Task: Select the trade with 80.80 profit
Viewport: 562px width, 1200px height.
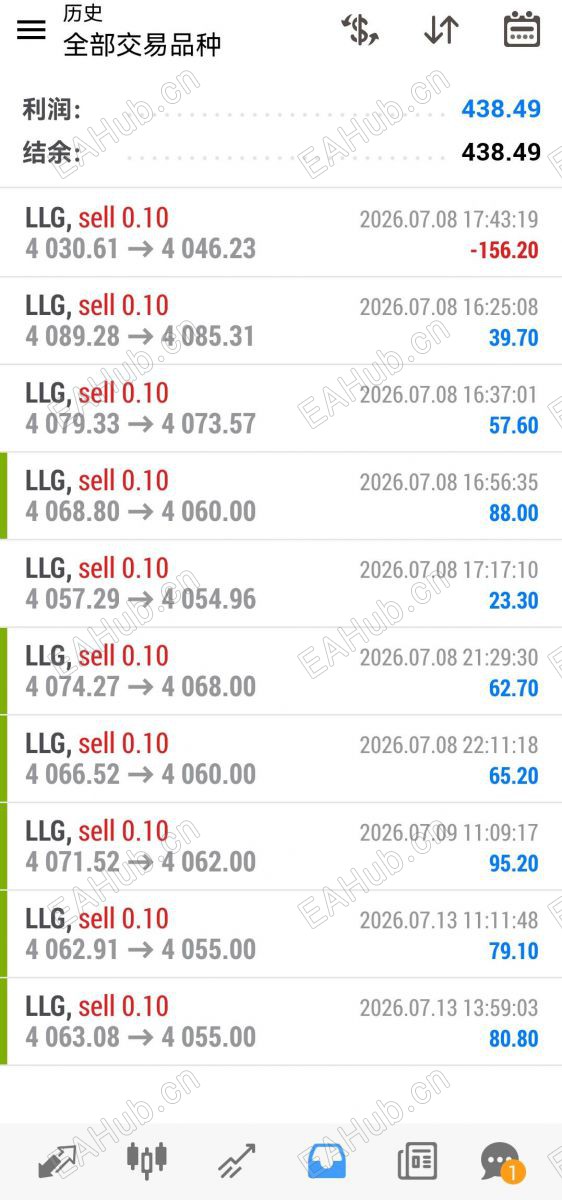Action: tap(281, 1021)
